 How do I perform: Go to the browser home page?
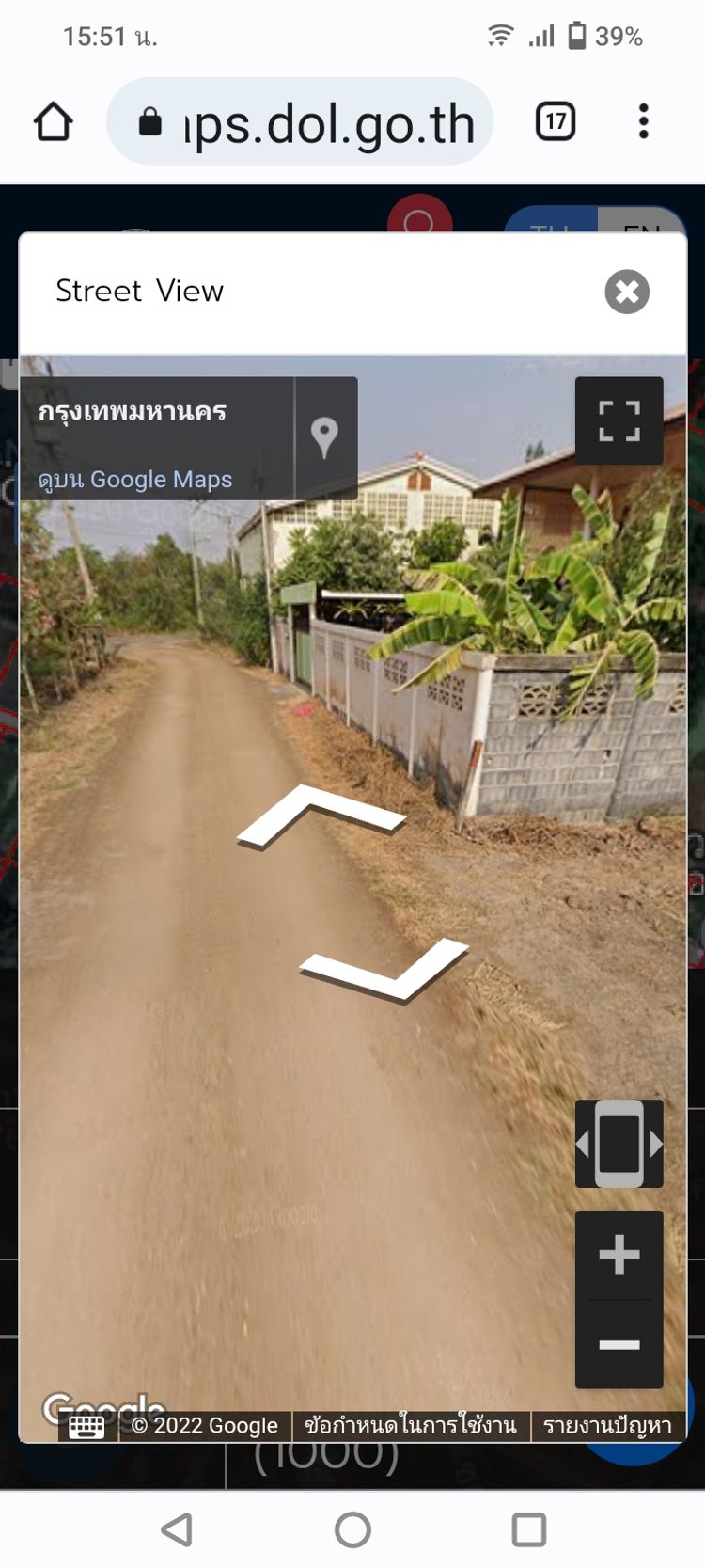point(54,122)
